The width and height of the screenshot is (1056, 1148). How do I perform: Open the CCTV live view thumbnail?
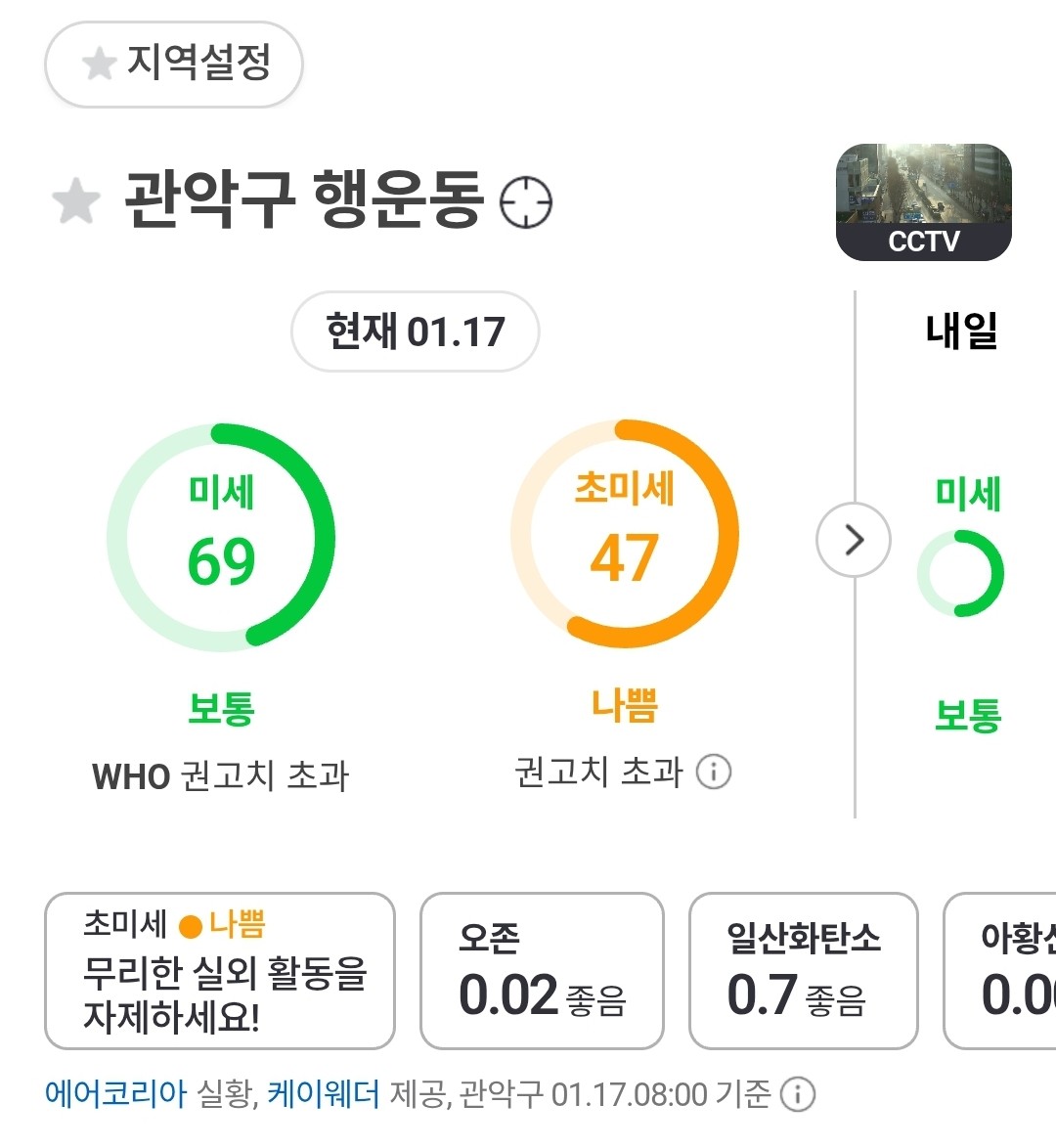(x=923, y=202)
